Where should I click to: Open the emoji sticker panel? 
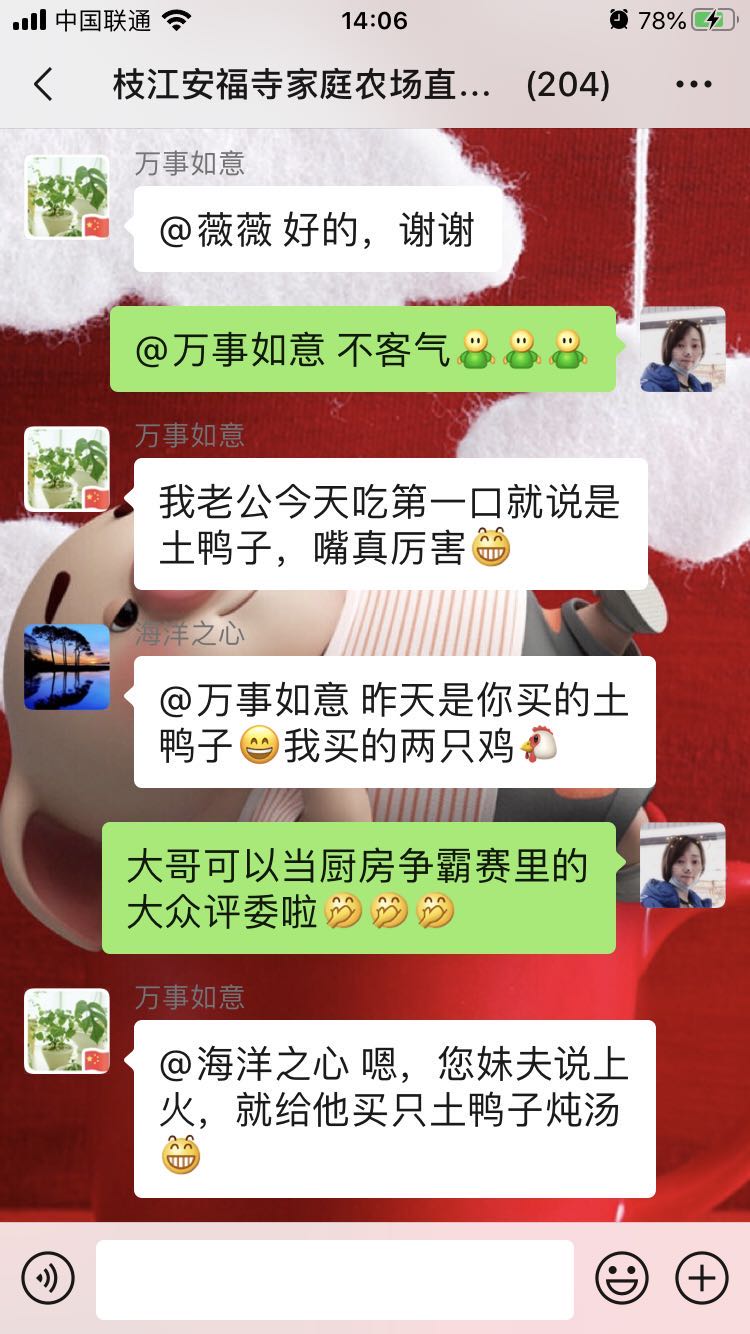[x=621, y=1278]
